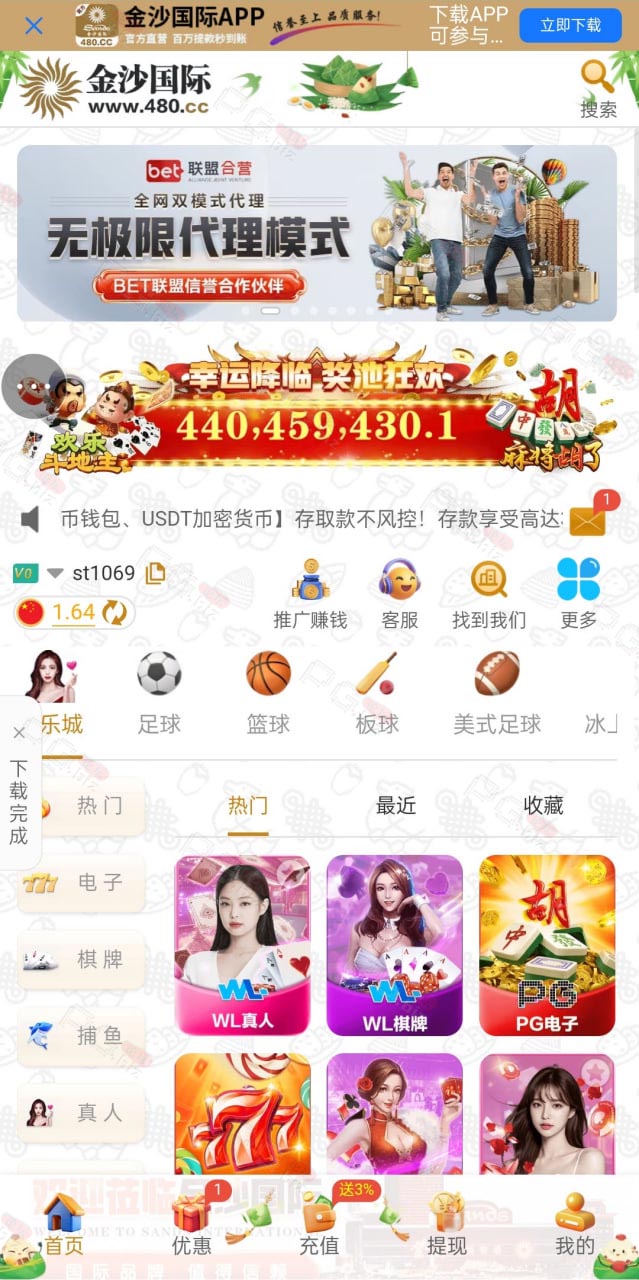
Task: Select the 收藏 favorites tab
Action: [544, 805]
